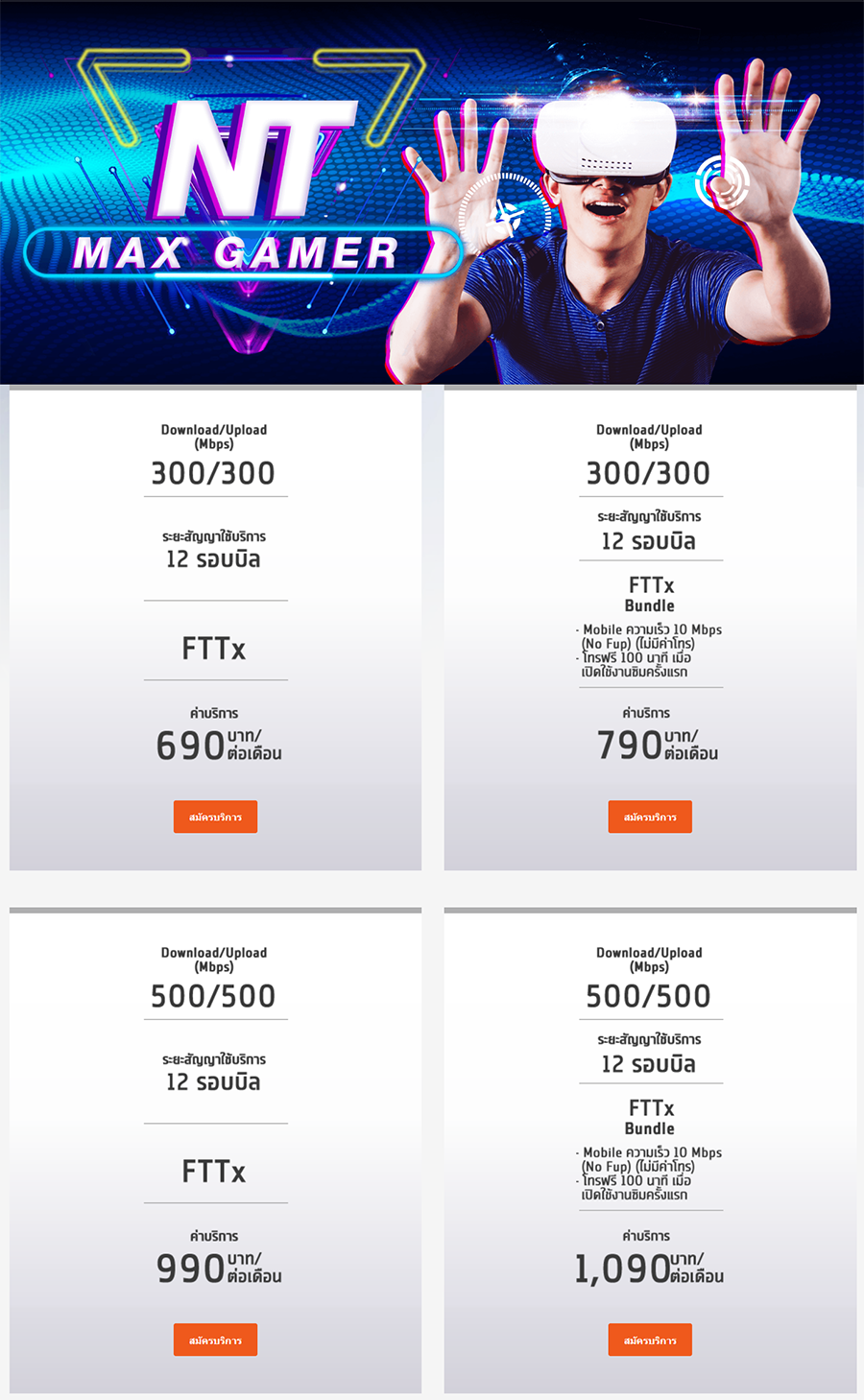The height and width of the screenshot is (1400, 864).
Task: Apply for the 300/300 FTTx Bundle 790 baht plan
Action: (650, 817)
